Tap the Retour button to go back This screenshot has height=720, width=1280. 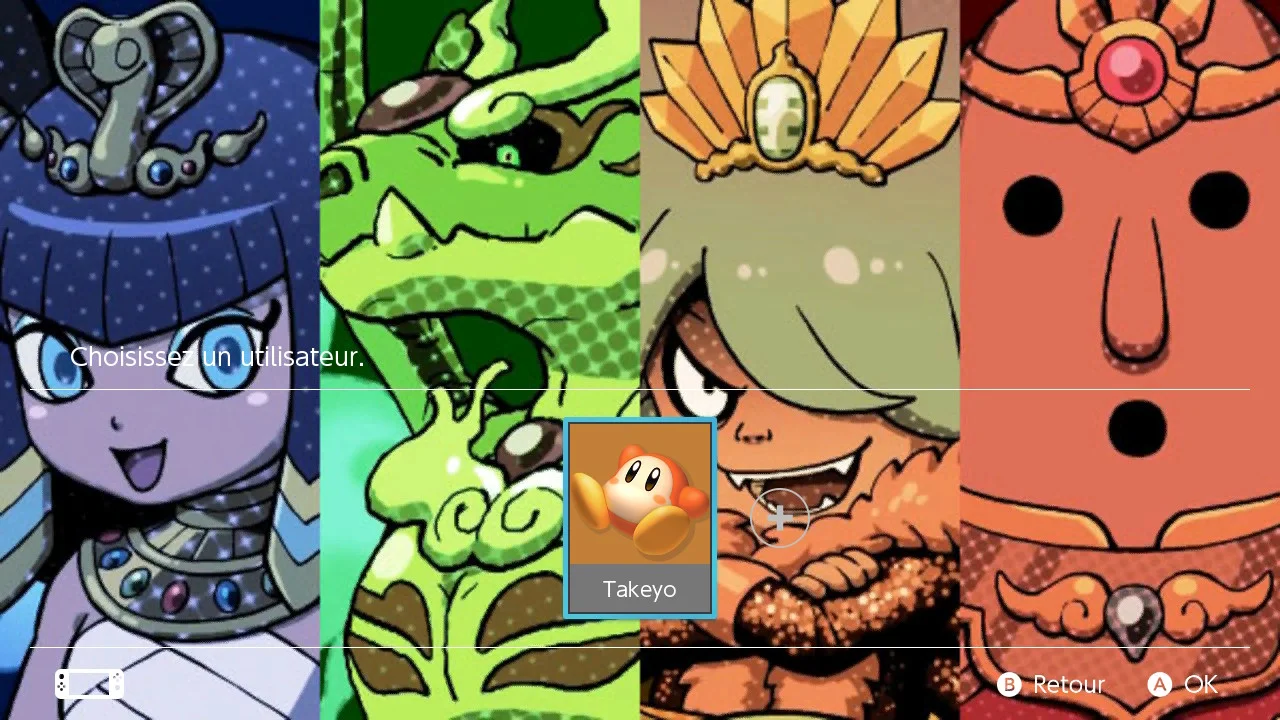(x=1051, y=684)
